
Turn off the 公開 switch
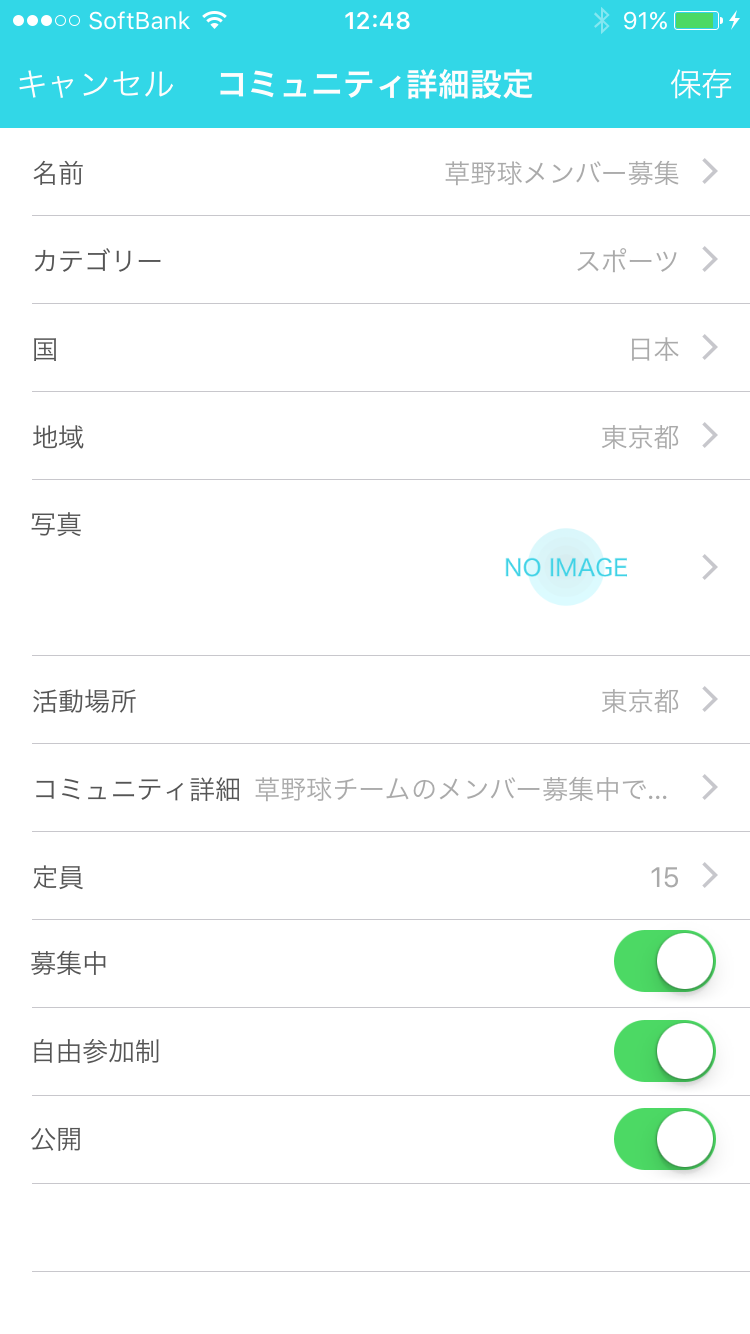665,1139
